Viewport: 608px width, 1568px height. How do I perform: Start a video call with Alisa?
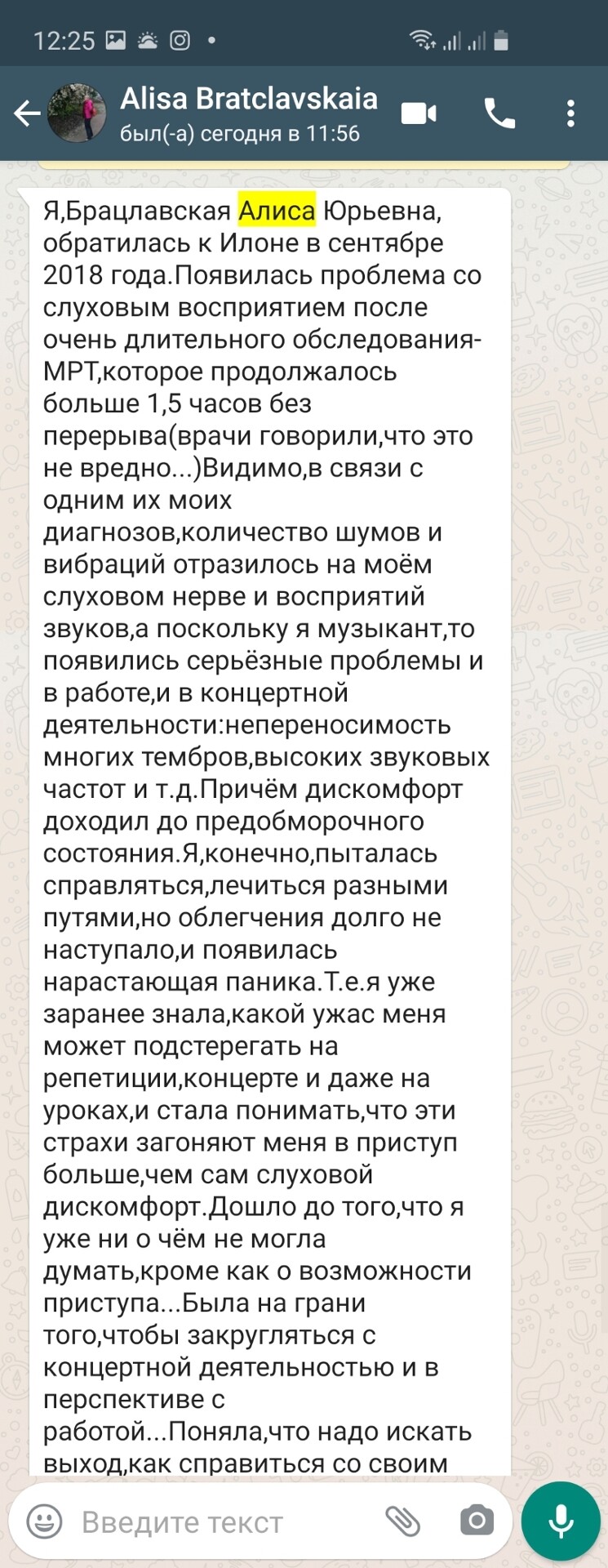point(419,114)
